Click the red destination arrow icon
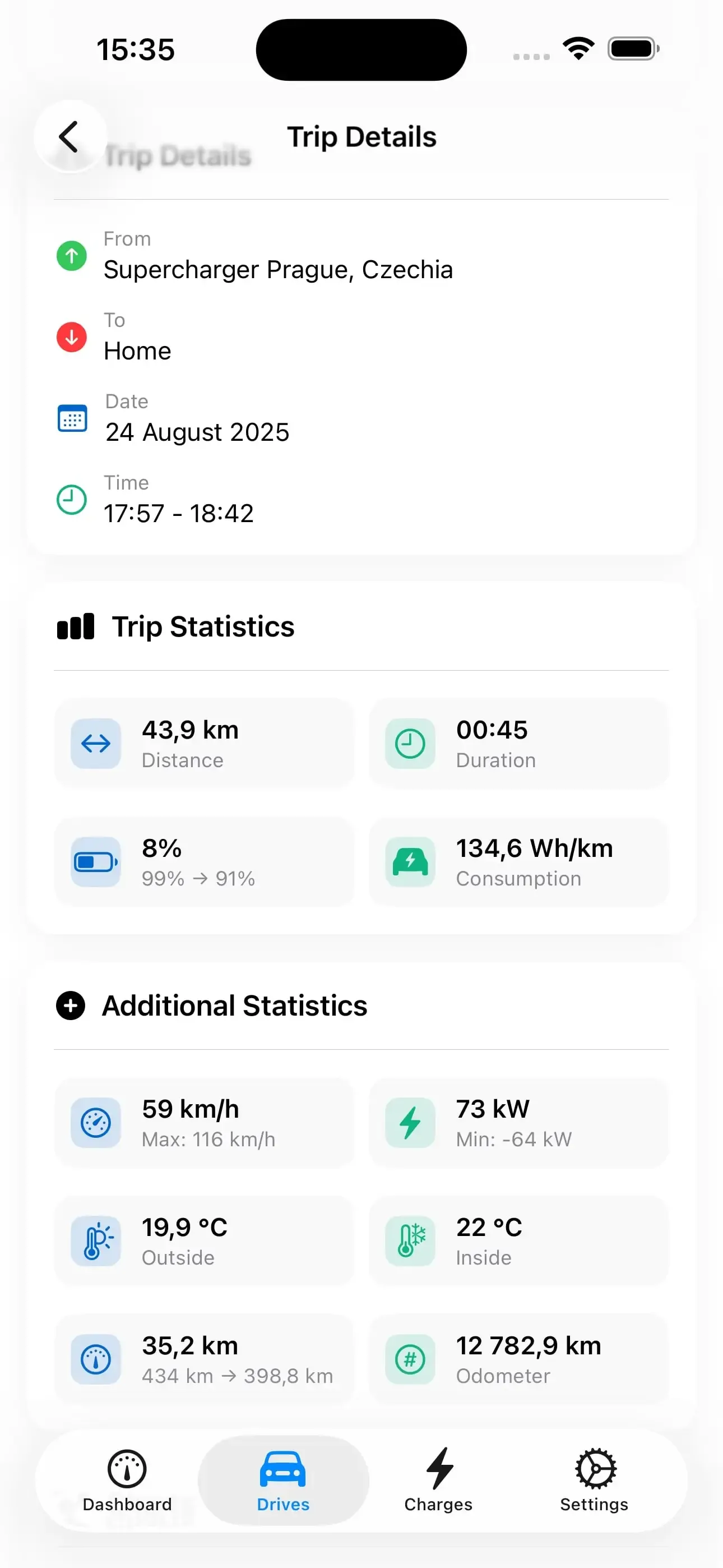 pos(71,337)
